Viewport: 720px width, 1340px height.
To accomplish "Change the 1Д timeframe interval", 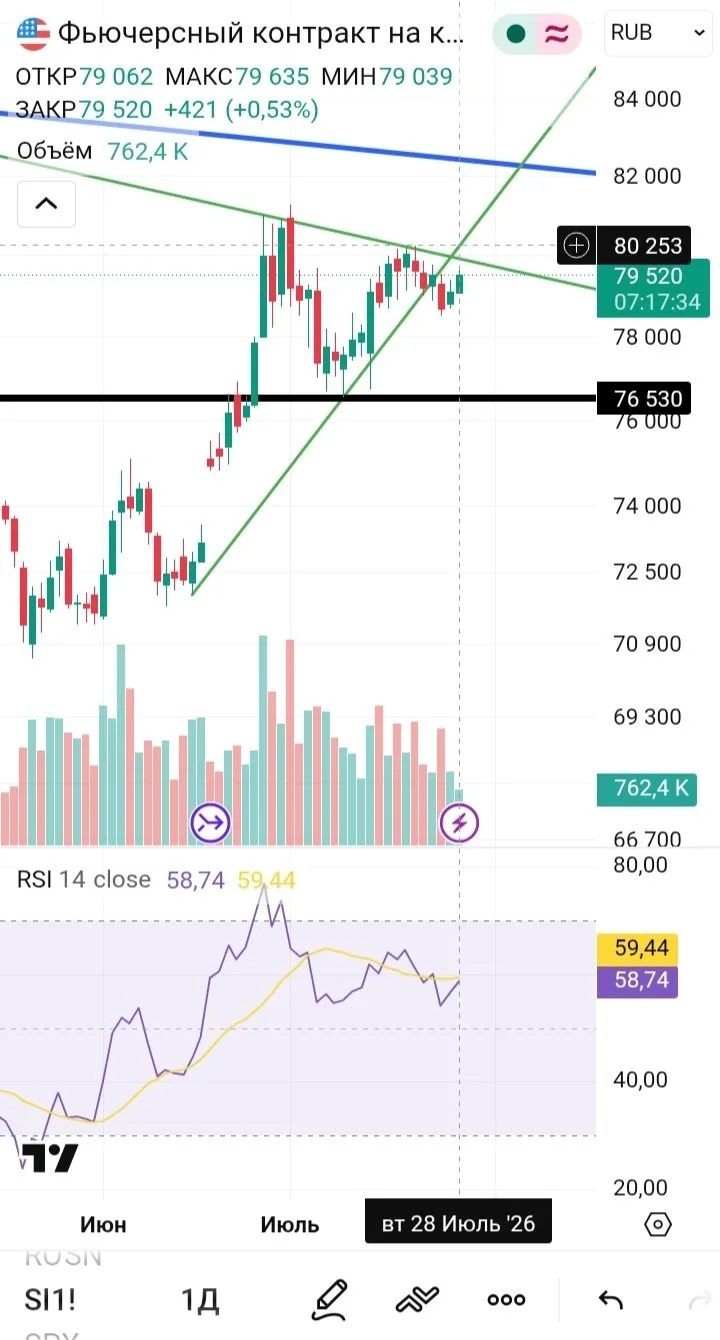I will point(200,1300).
